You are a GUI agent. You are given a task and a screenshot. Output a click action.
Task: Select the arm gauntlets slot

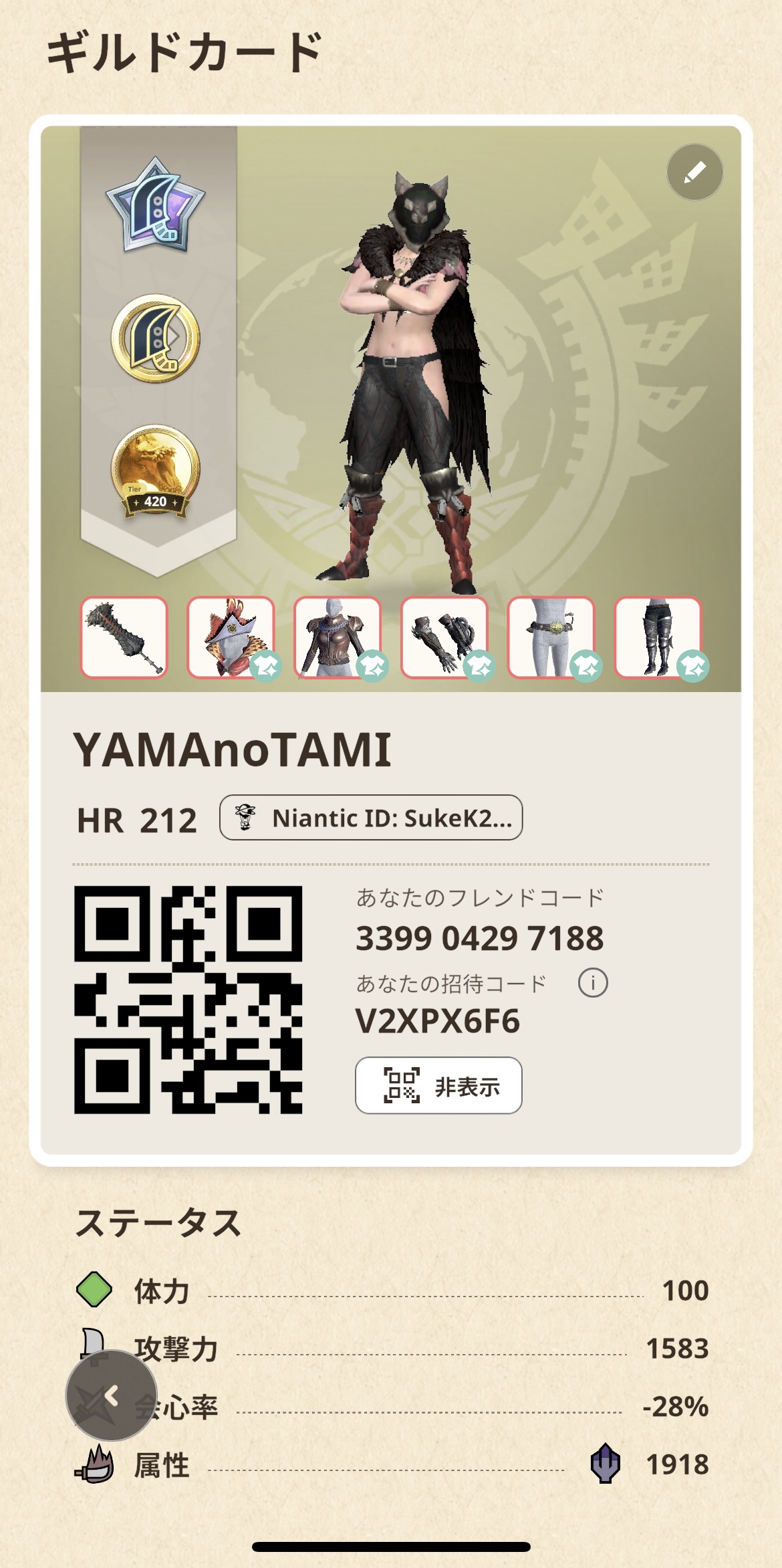tap(444, 638)
